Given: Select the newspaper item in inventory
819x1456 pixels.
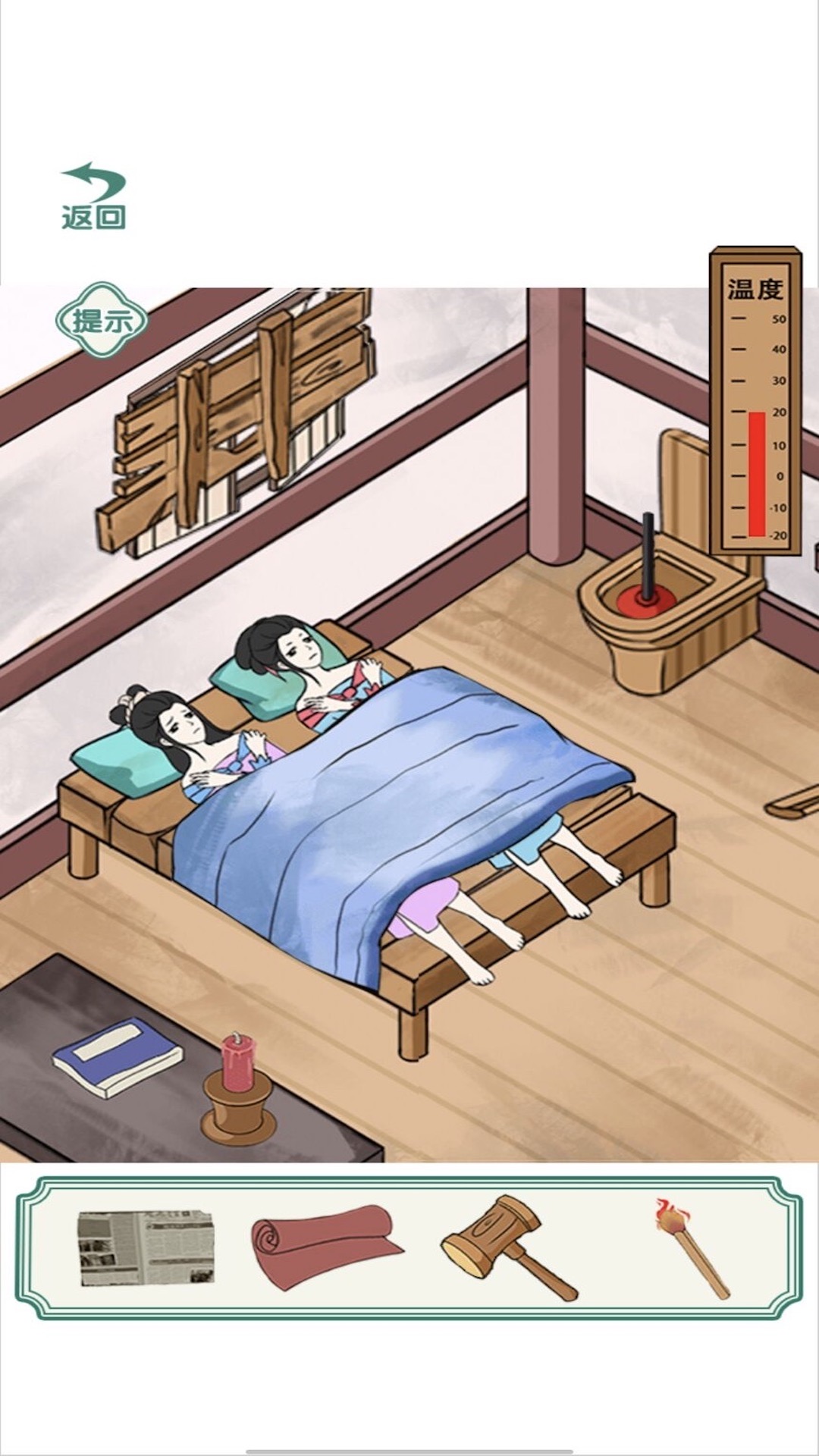Looking at the screenshot, I should click(x=146, y=1247).
